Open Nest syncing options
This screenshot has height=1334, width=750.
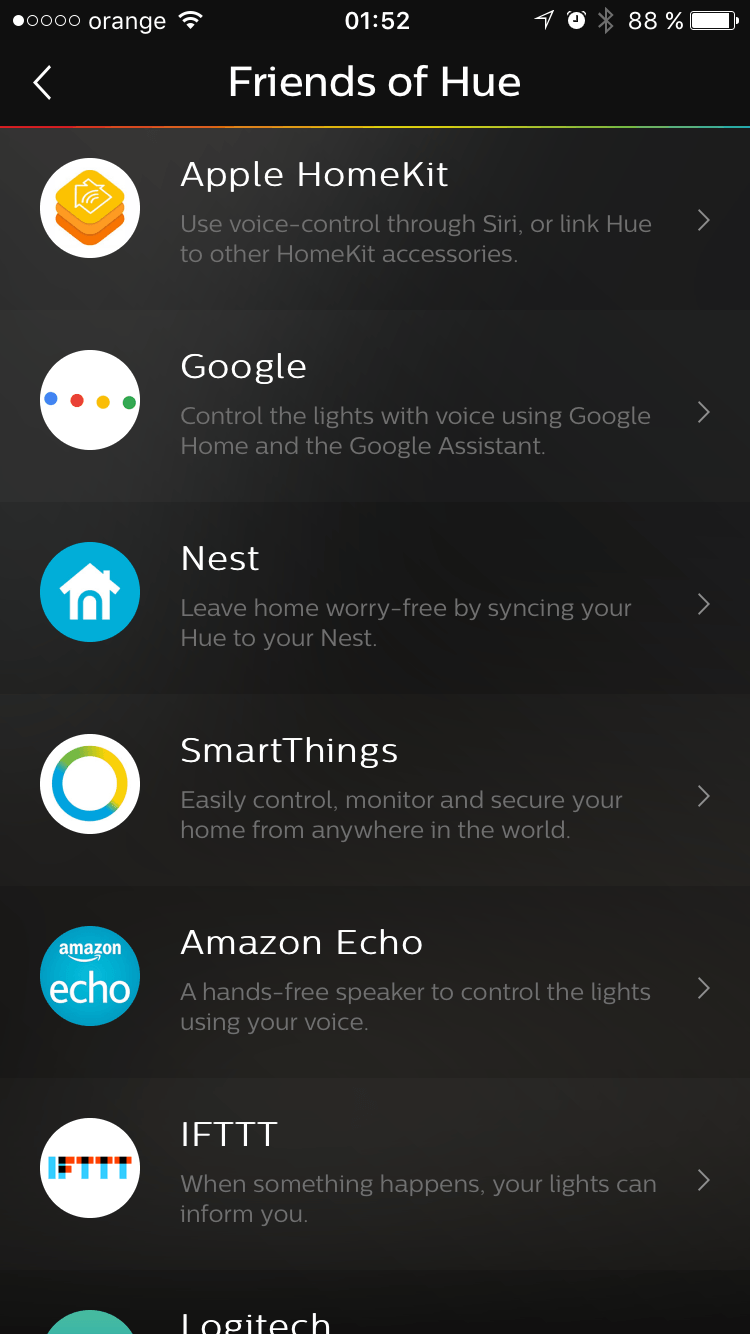[x=375, y=598]
